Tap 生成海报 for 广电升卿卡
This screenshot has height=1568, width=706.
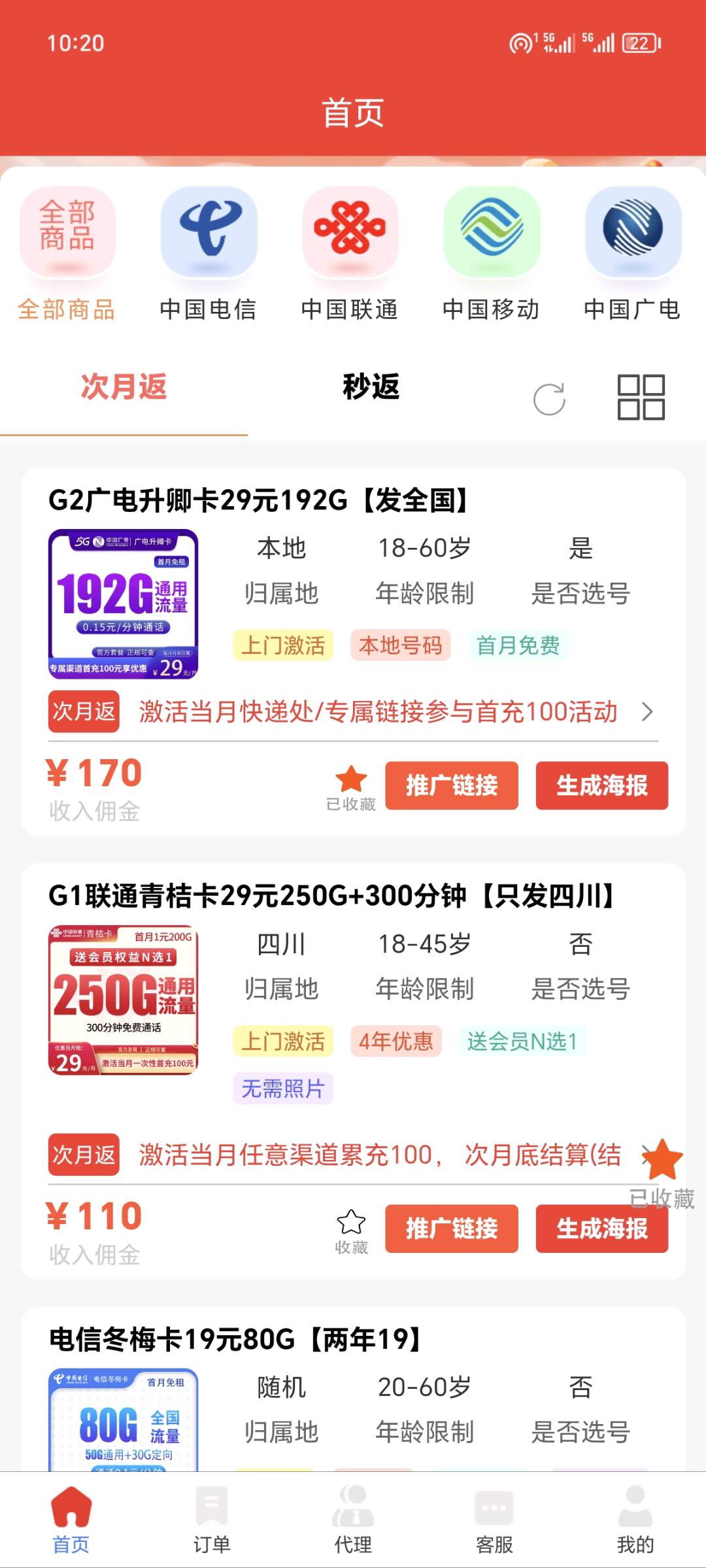602,785
